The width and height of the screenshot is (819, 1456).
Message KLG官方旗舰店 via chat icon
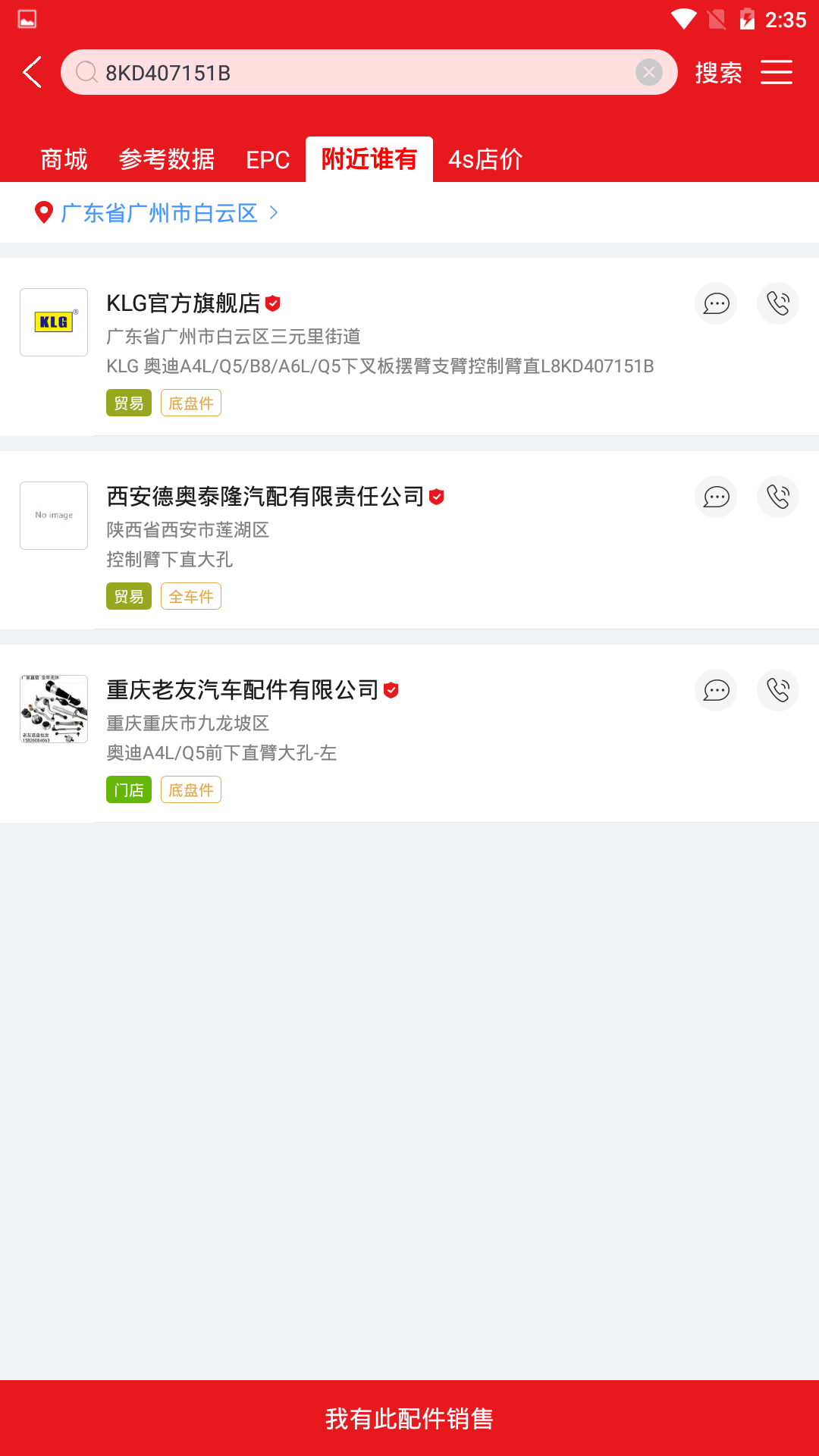click(716, 303)
